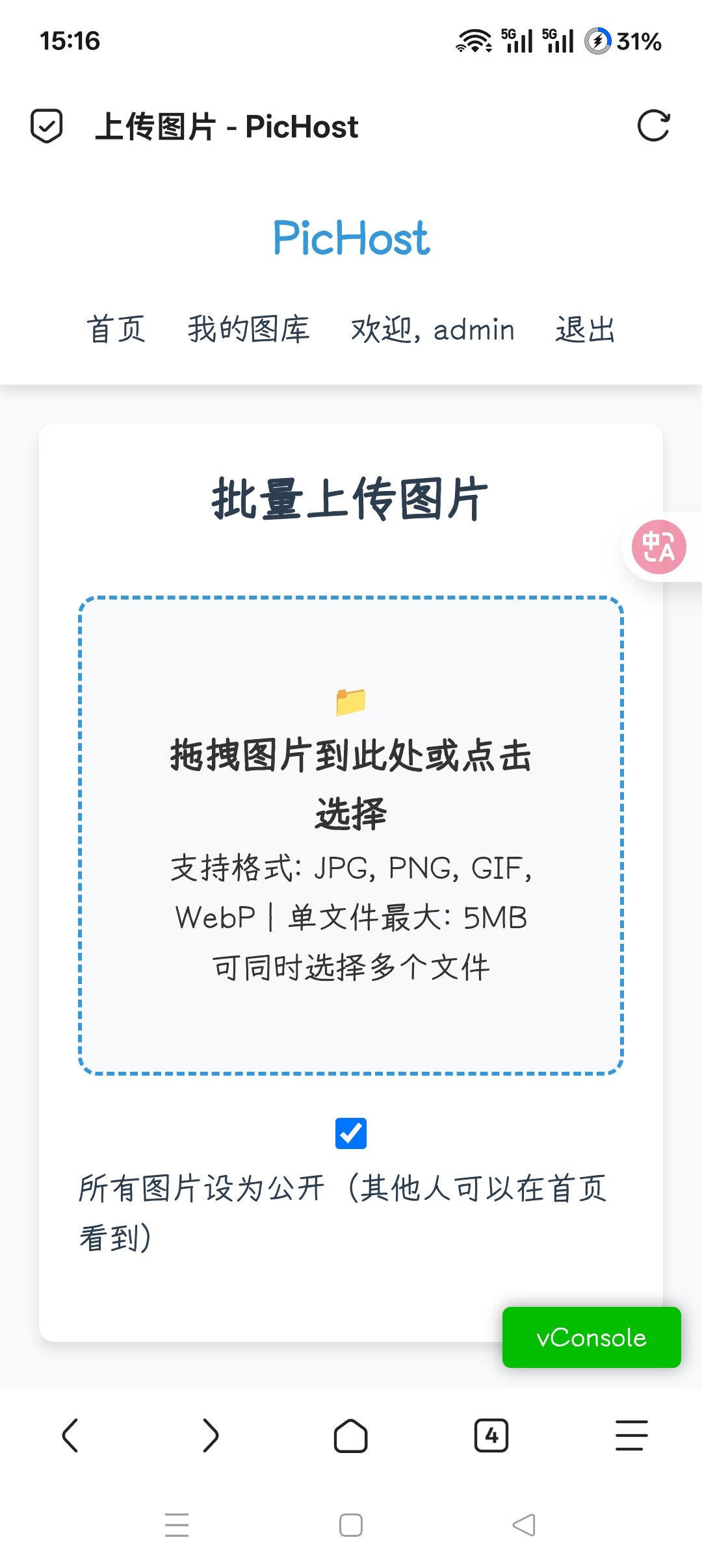Open the browser home page
Screen dimensions: 702x1568
pyautogui.click(x=351, y=1435)
